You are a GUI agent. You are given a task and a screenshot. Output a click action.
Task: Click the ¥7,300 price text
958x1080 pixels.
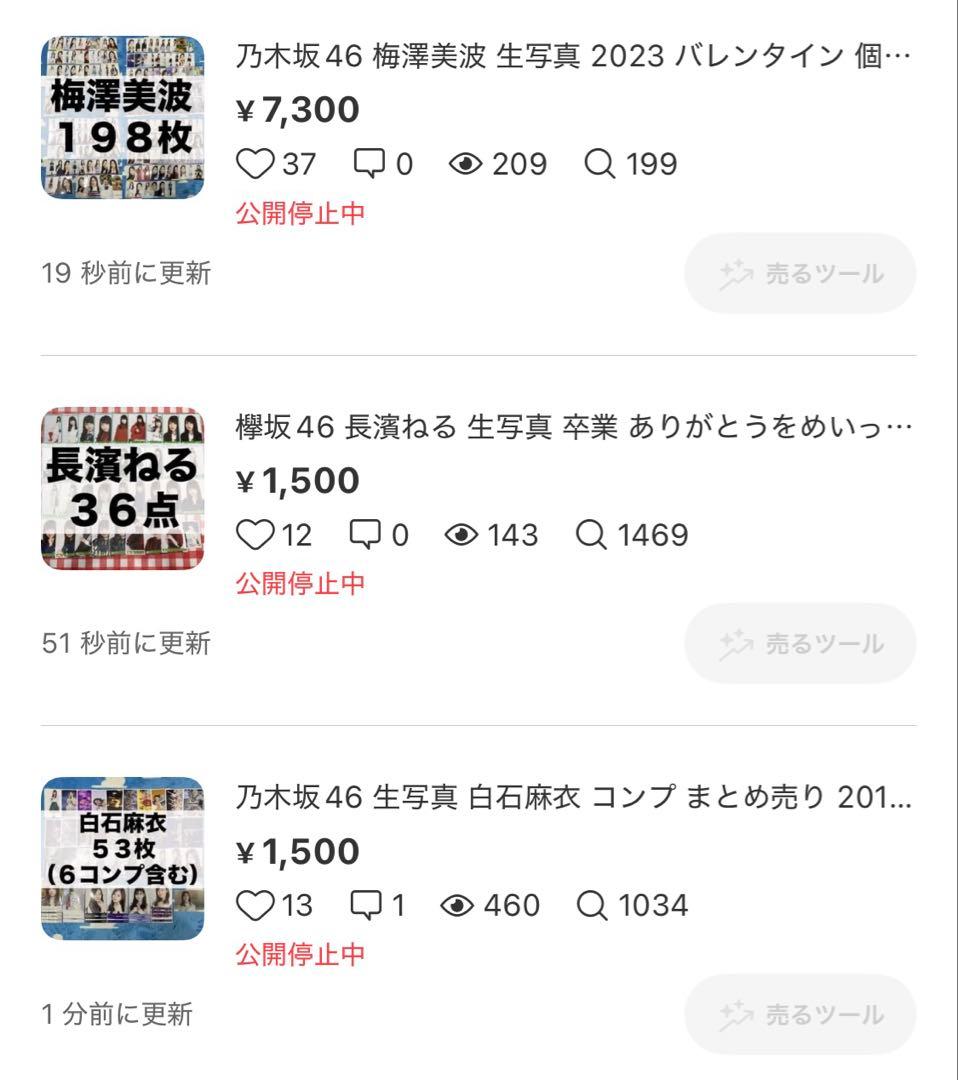298,110
